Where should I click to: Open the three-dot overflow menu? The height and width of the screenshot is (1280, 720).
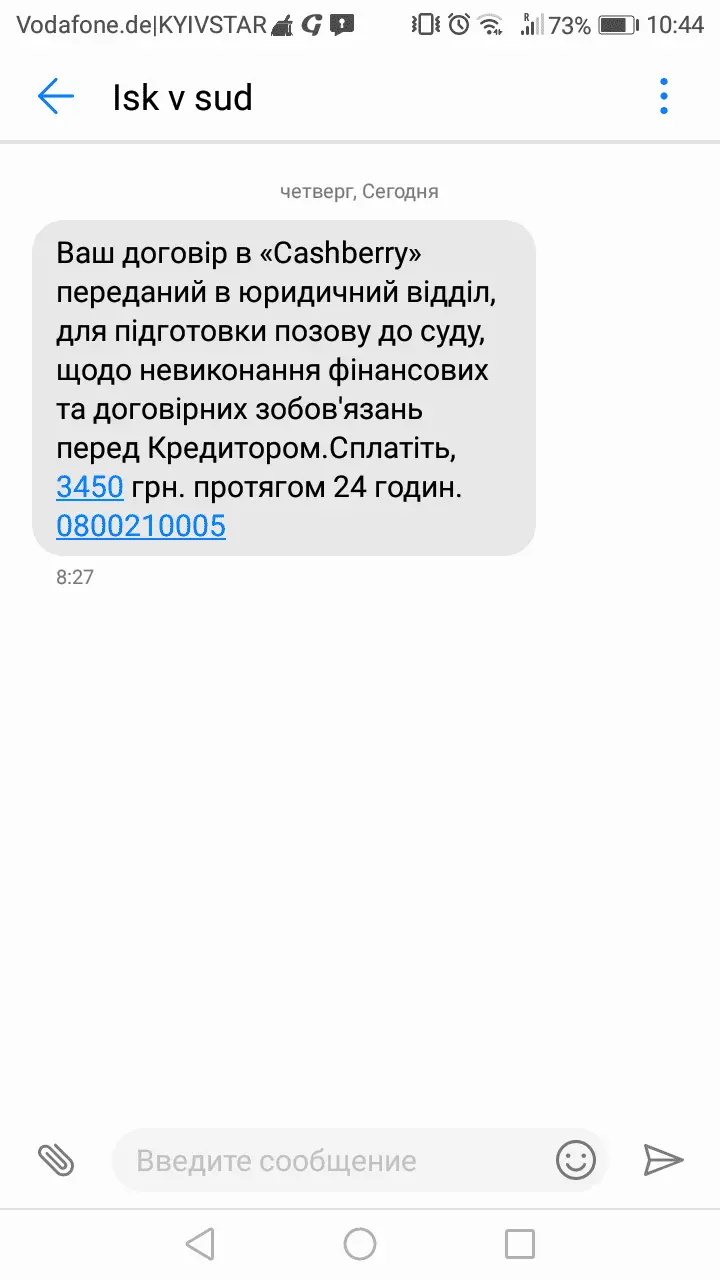tap(664, 97)
